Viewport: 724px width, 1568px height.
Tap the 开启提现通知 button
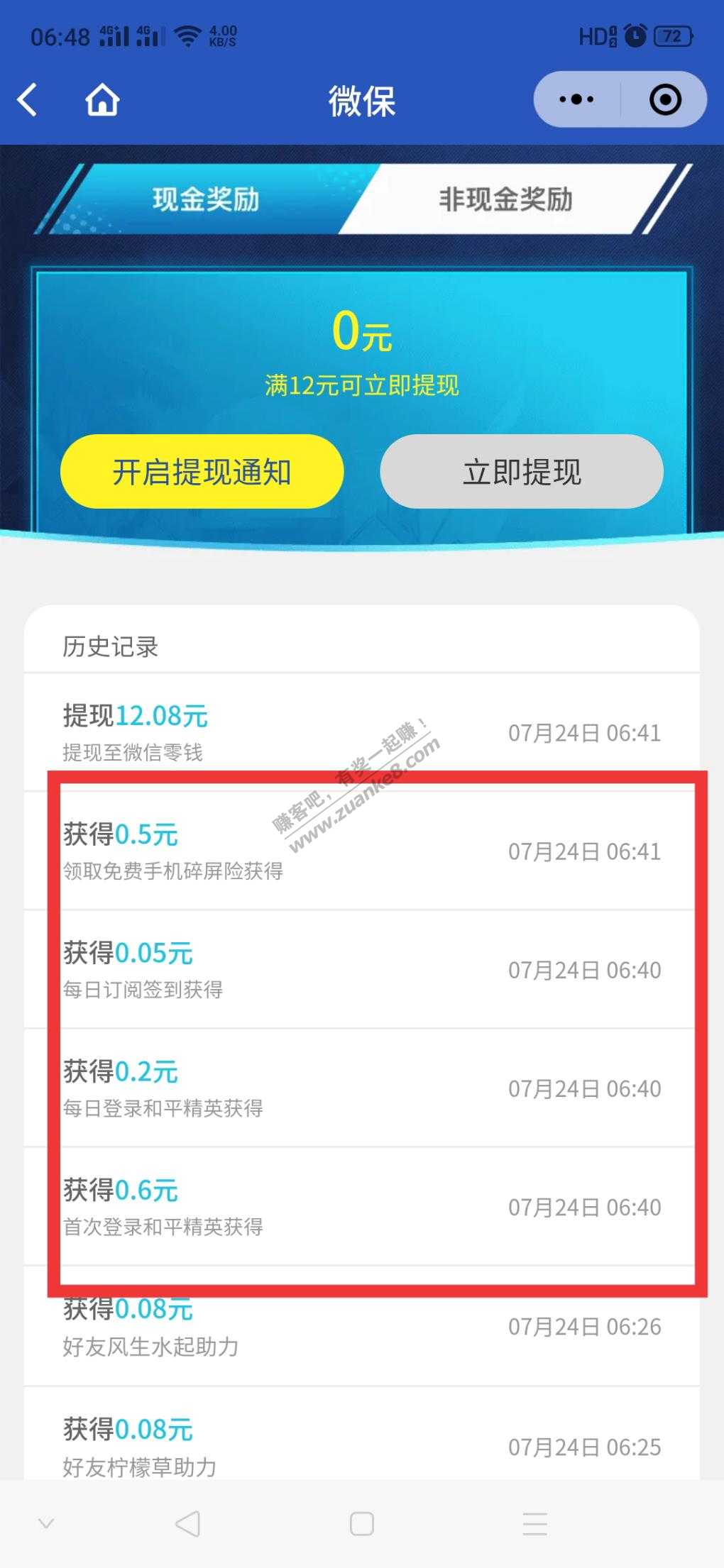(202, 472)
